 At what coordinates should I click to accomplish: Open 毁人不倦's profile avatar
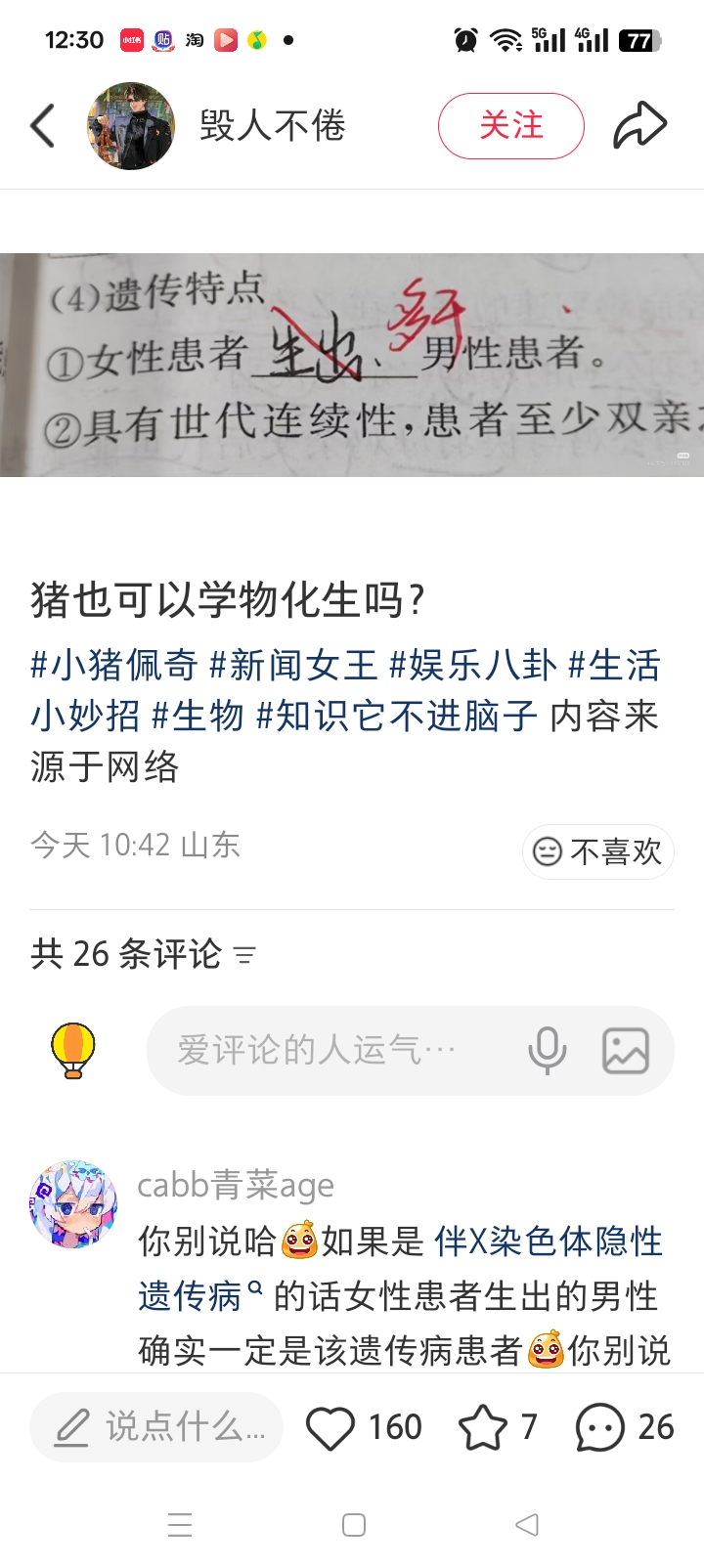[x=131, y=126]
